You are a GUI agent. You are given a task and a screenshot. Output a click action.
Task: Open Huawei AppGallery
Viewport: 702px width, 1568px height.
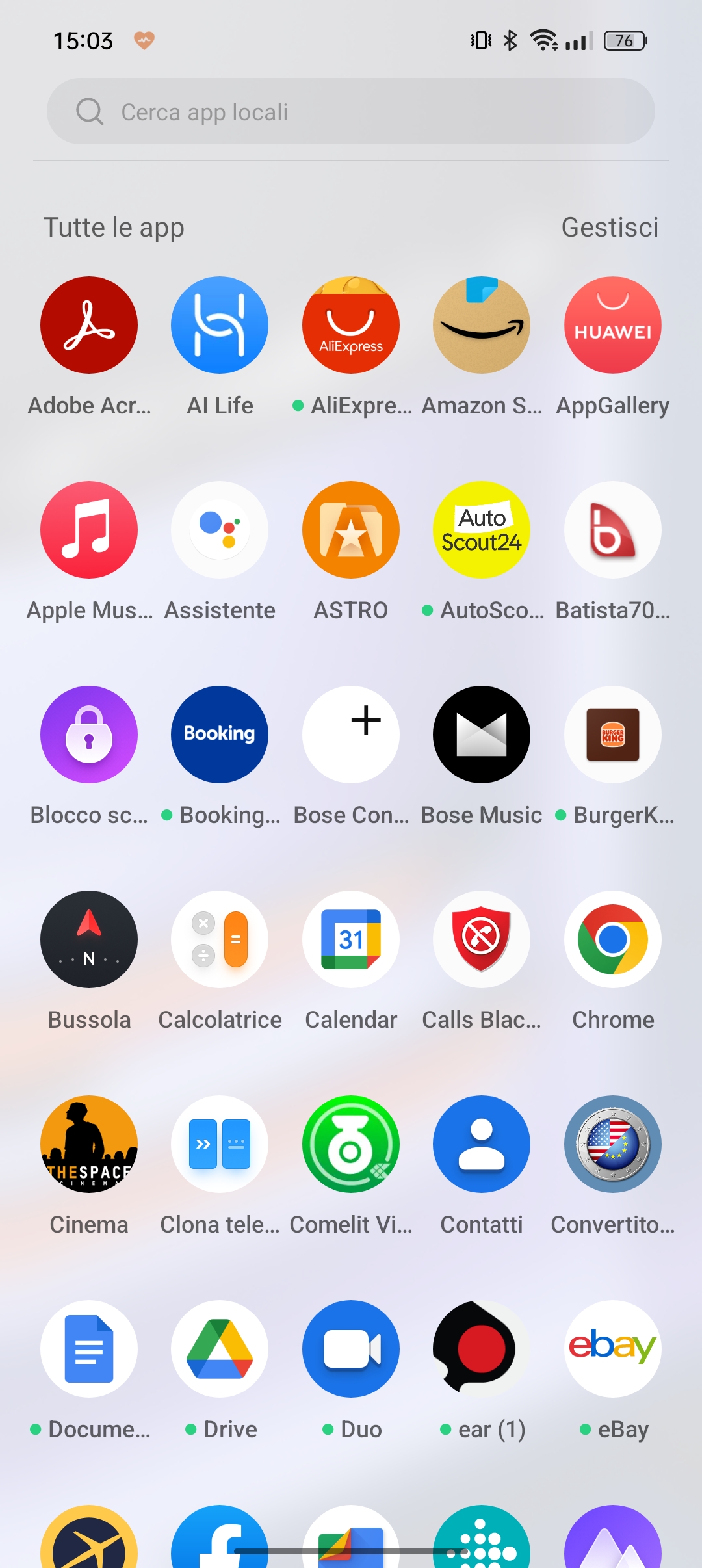point(612,325)
